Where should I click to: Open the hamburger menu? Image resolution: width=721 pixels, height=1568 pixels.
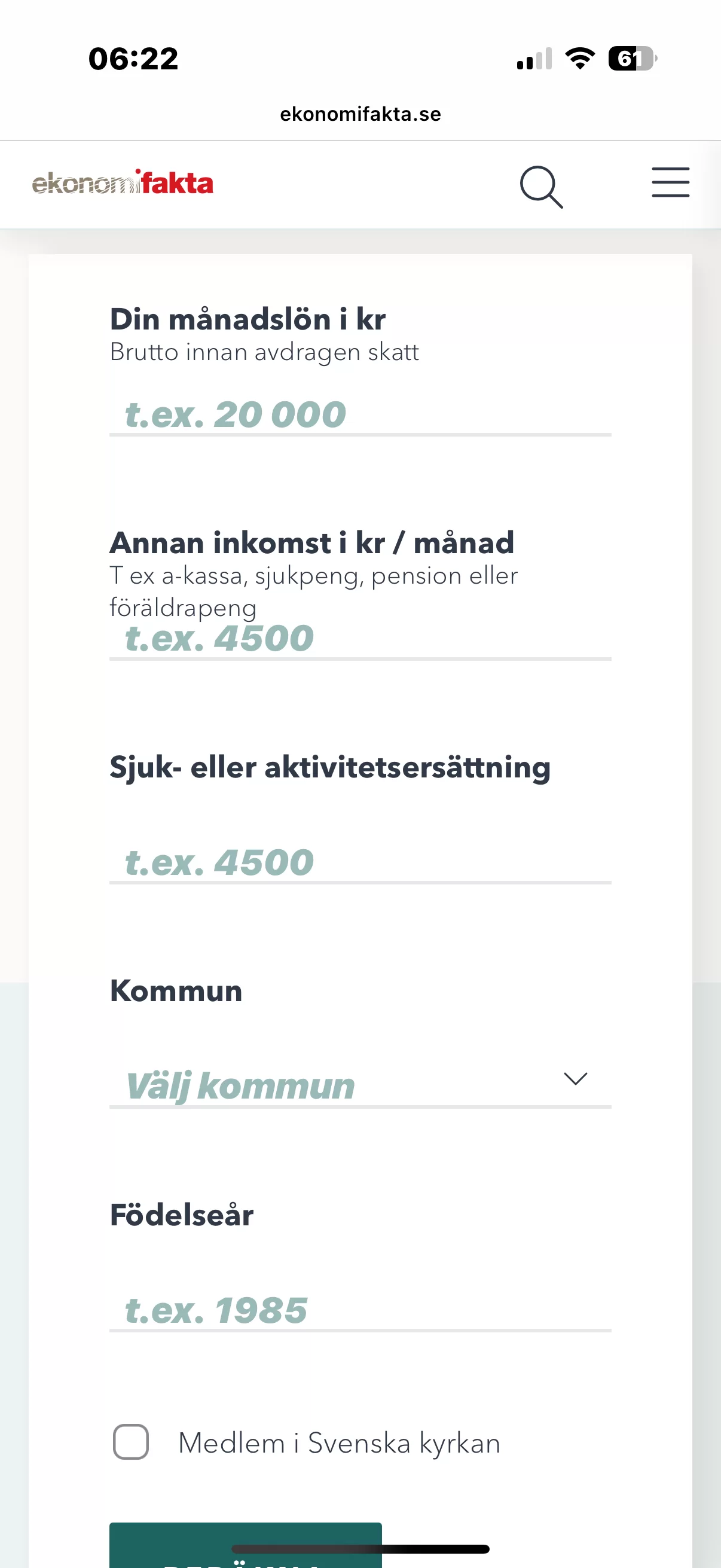click(x=670, y=182)
